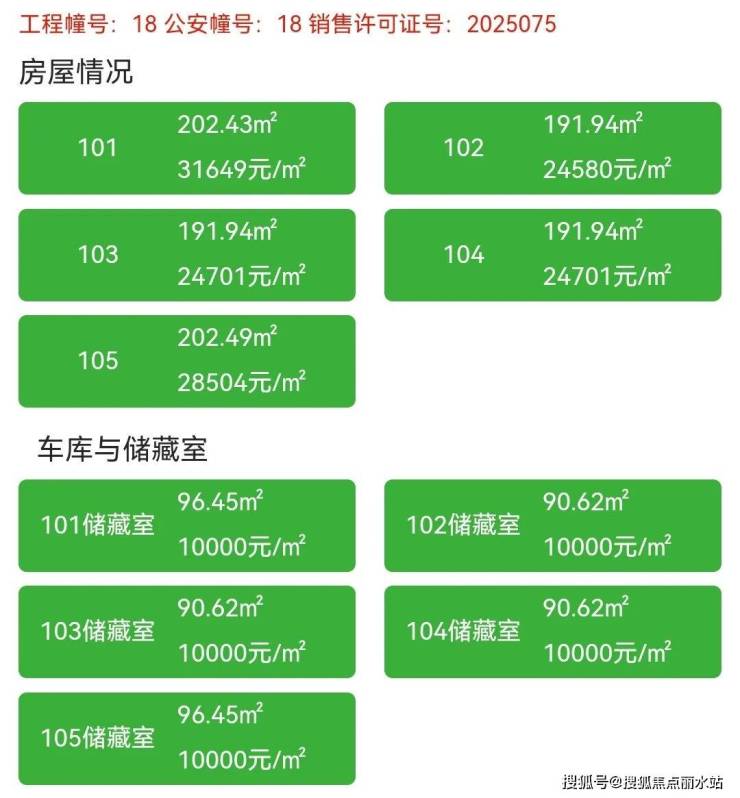View the 103储藏室 storage details
The width and height of the screenshot is (740, 798).
click(x=187, y=632)
